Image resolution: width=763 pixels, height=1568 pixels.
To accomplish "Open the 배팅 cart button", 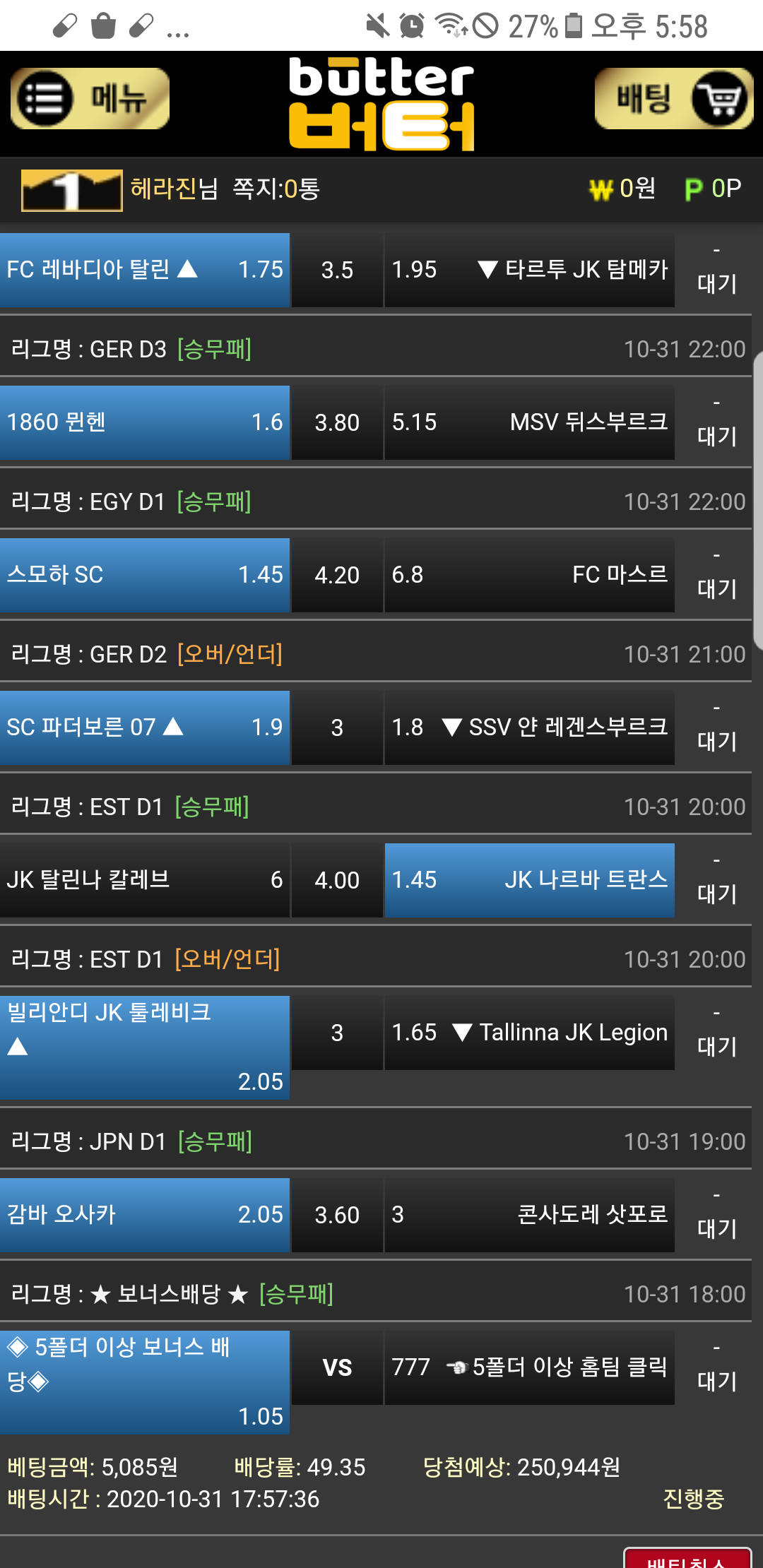I will click(674, 99).
